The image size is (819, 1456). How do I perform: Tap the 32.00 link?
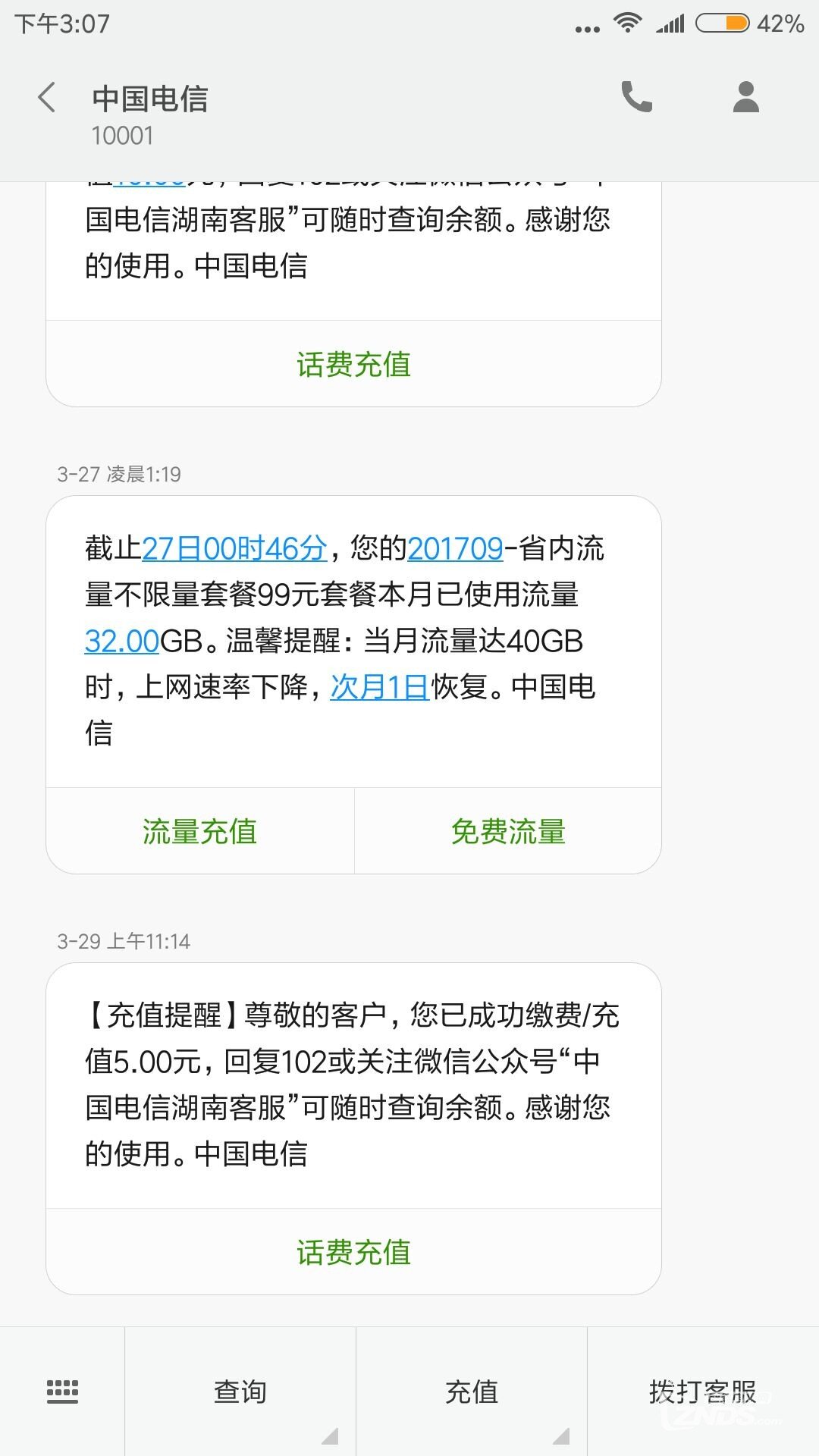(x=122, y=642)
